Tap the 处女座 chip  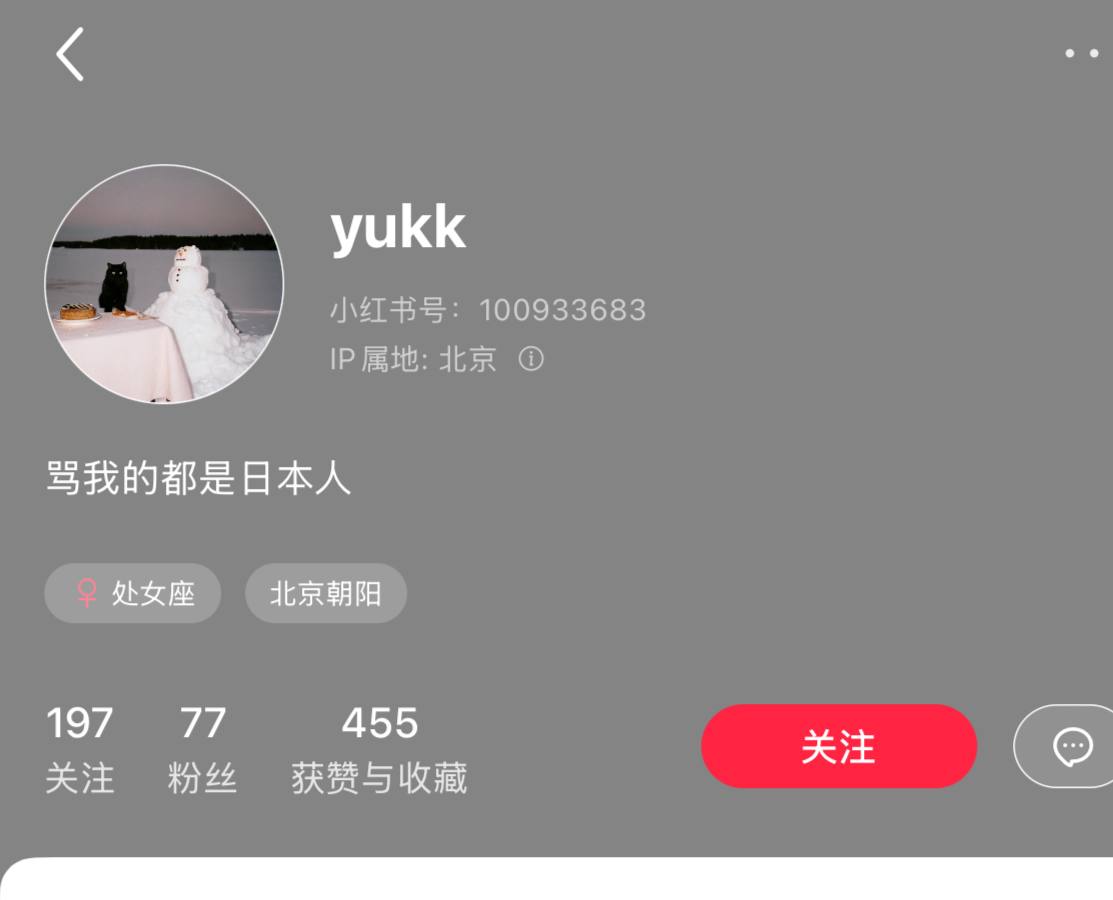click(132, 594)
